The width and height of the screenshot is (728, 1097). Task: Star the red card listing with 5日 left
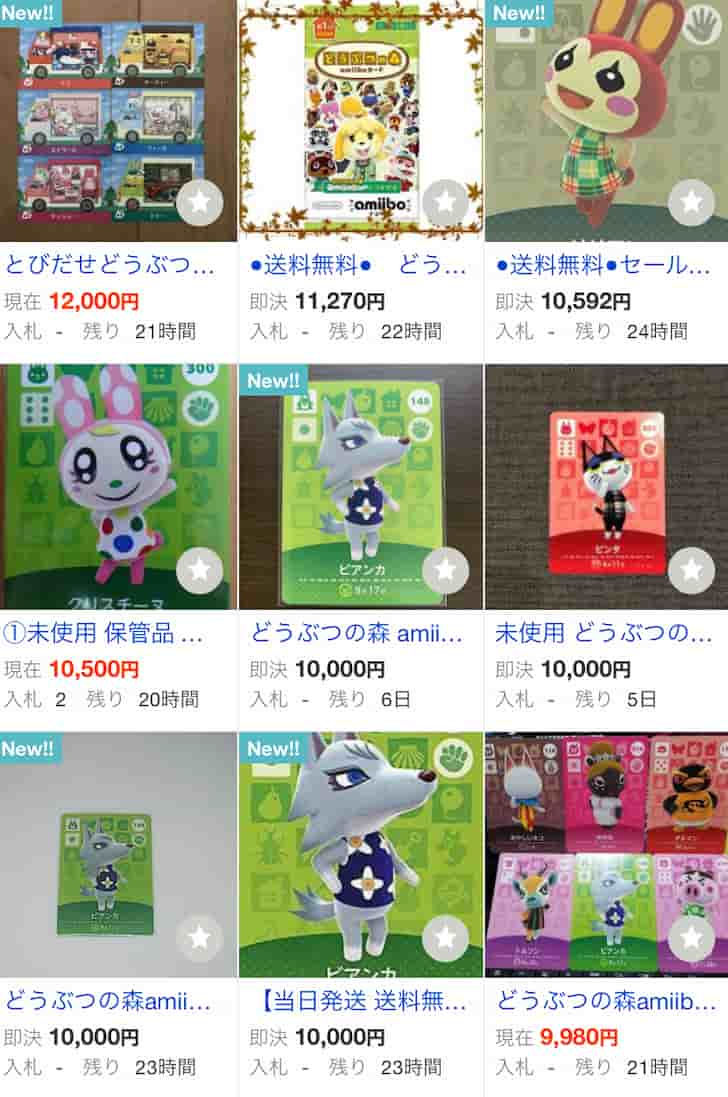(691, 570)
